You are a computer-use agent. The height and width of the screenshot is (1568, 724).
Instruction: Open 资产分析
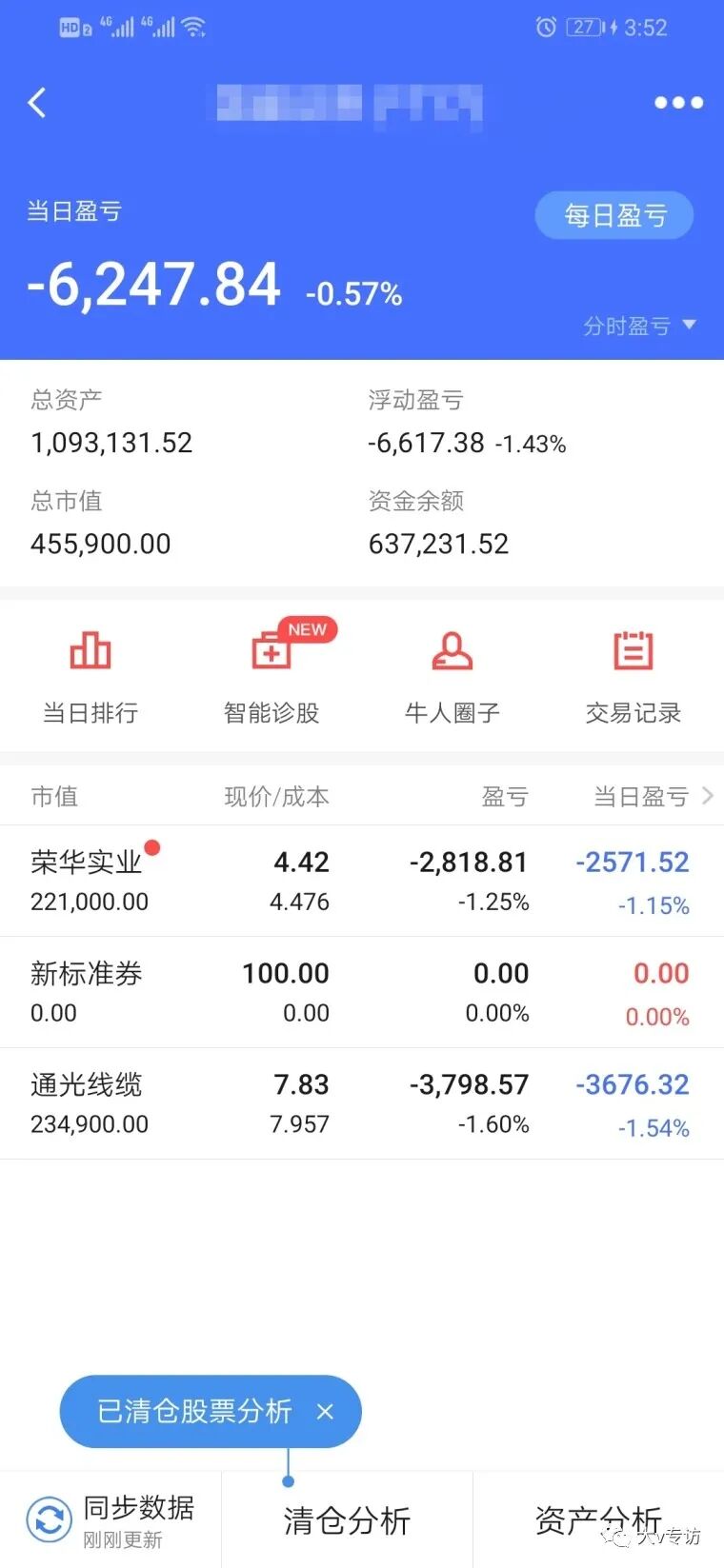(597, 1520)
